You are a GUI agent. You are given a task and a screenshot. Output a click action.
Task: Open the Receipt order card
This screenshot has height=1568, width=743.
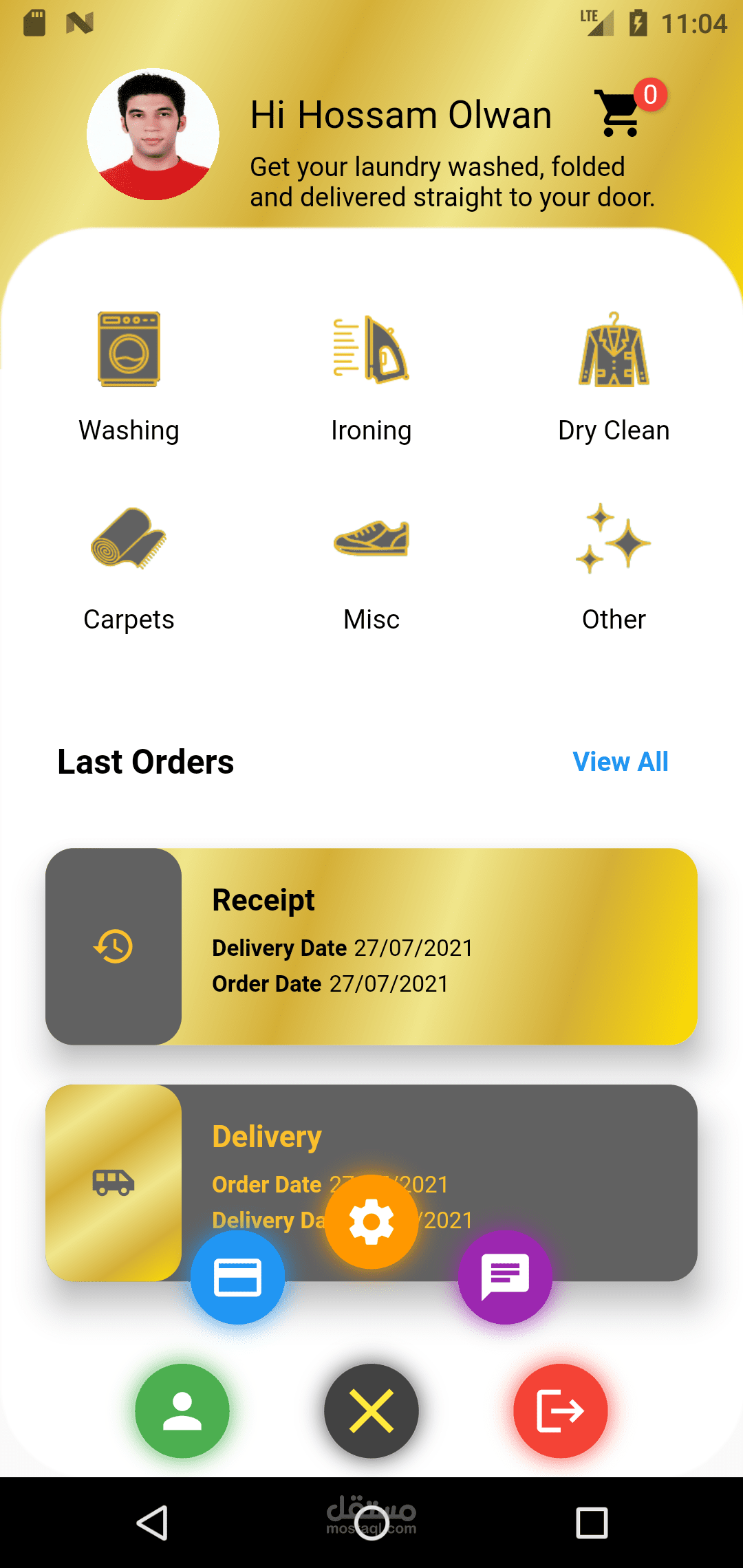pos(440,946)
